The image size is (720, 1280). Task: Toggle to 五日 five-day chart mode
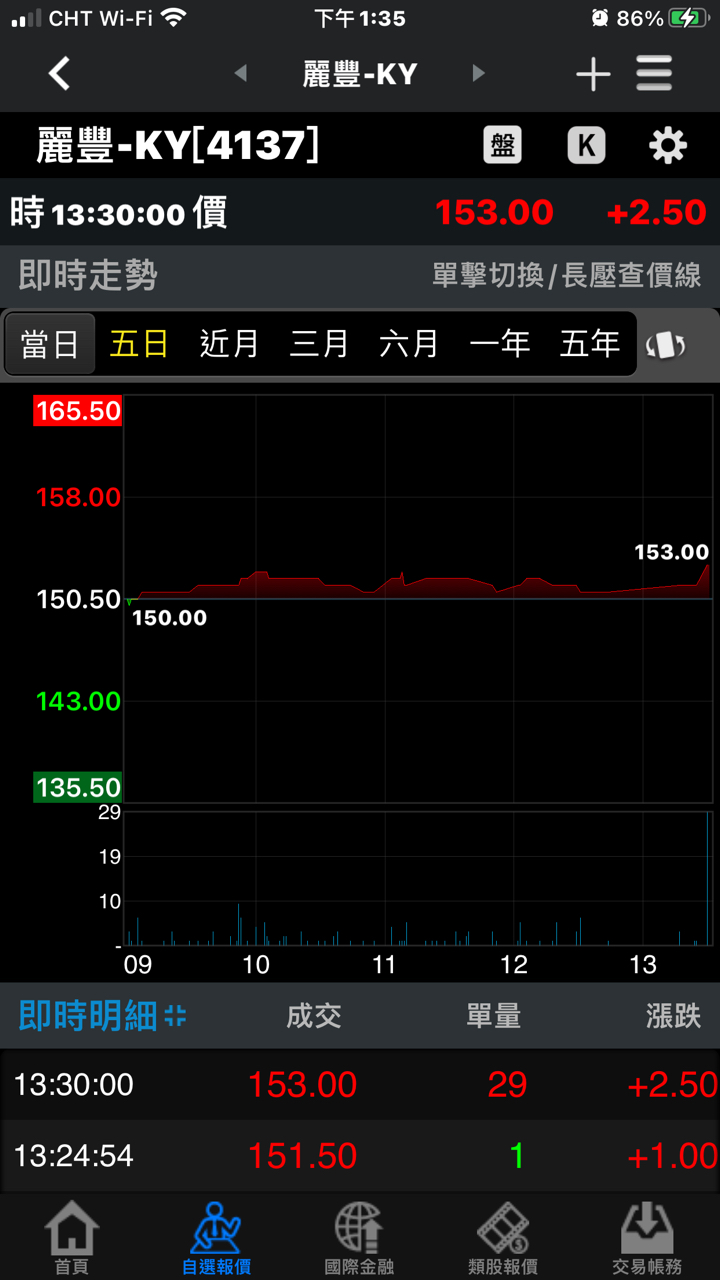[x=138, y=343]
